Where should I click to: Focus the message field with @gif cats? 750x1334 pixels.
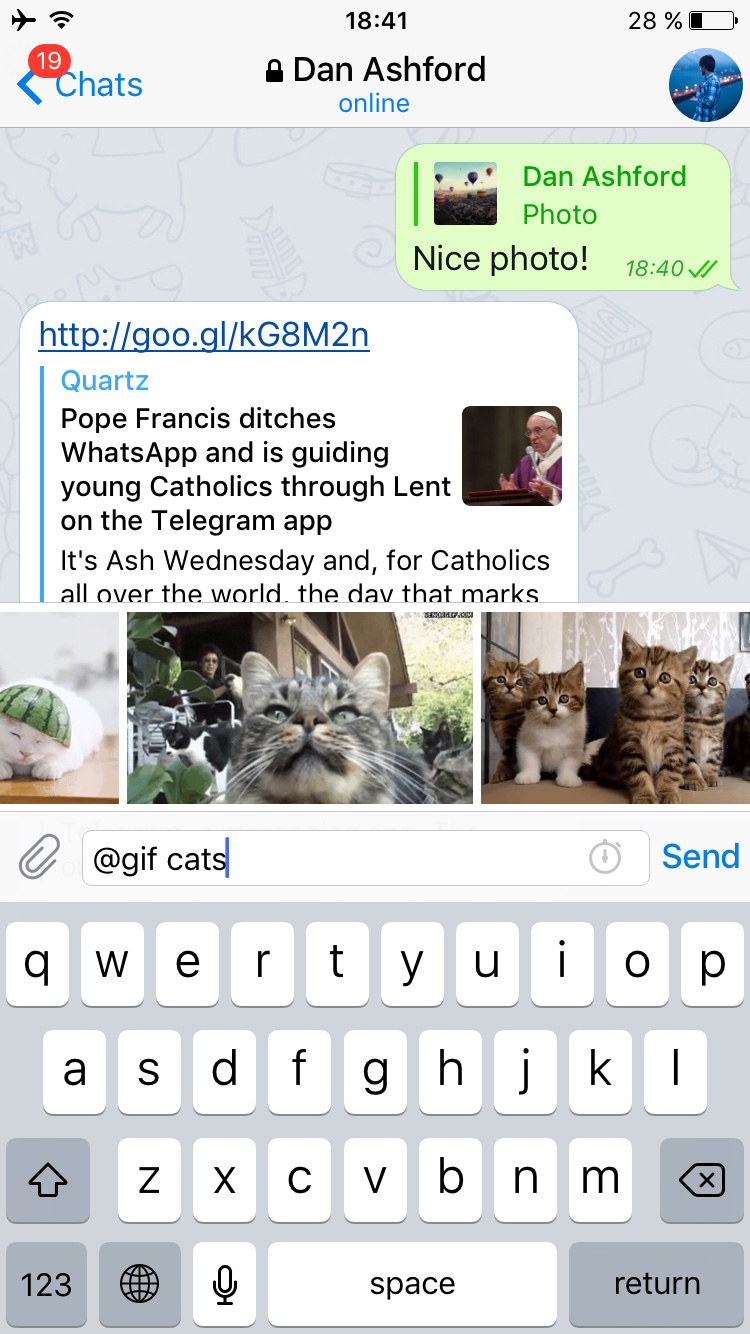click(x=330, y=858)
